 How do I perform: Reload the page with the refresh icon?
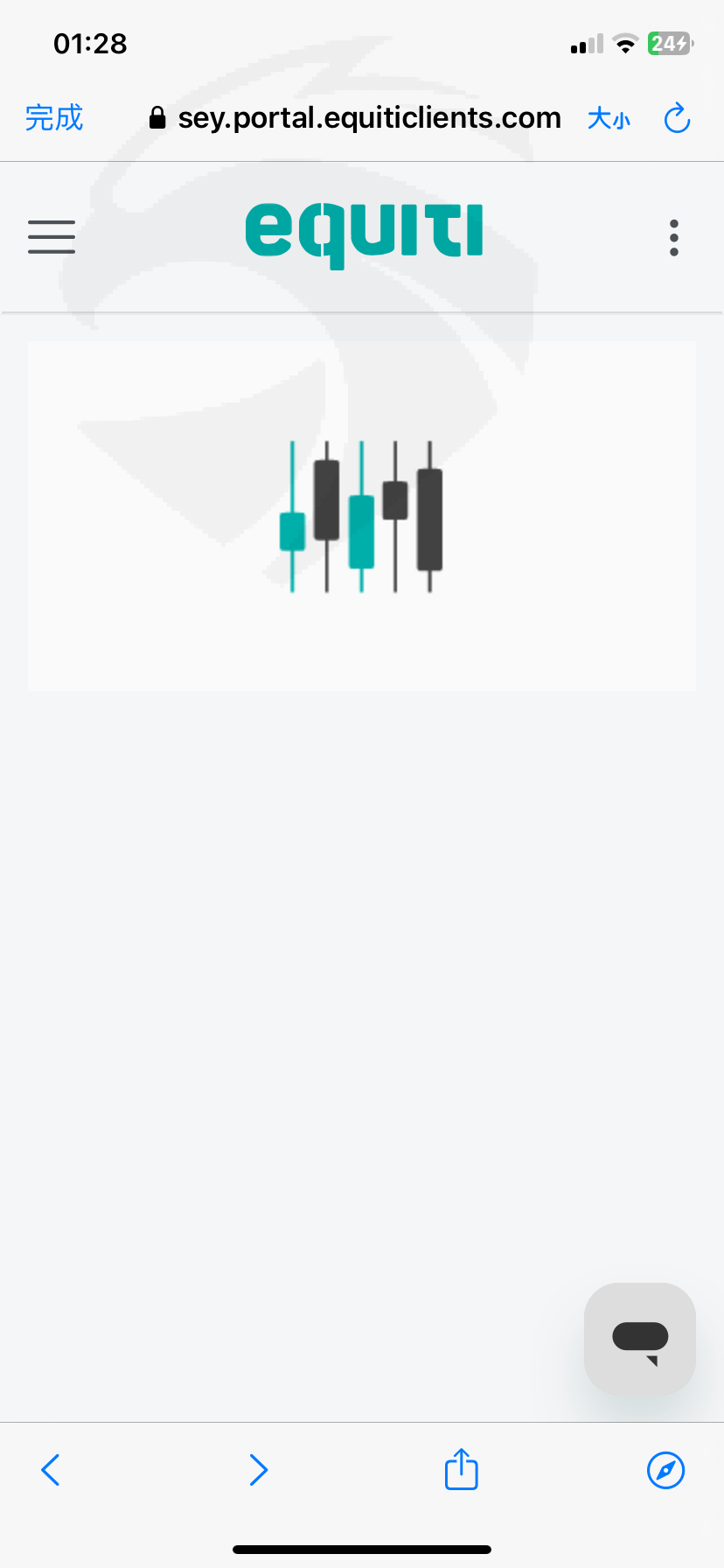677,118
